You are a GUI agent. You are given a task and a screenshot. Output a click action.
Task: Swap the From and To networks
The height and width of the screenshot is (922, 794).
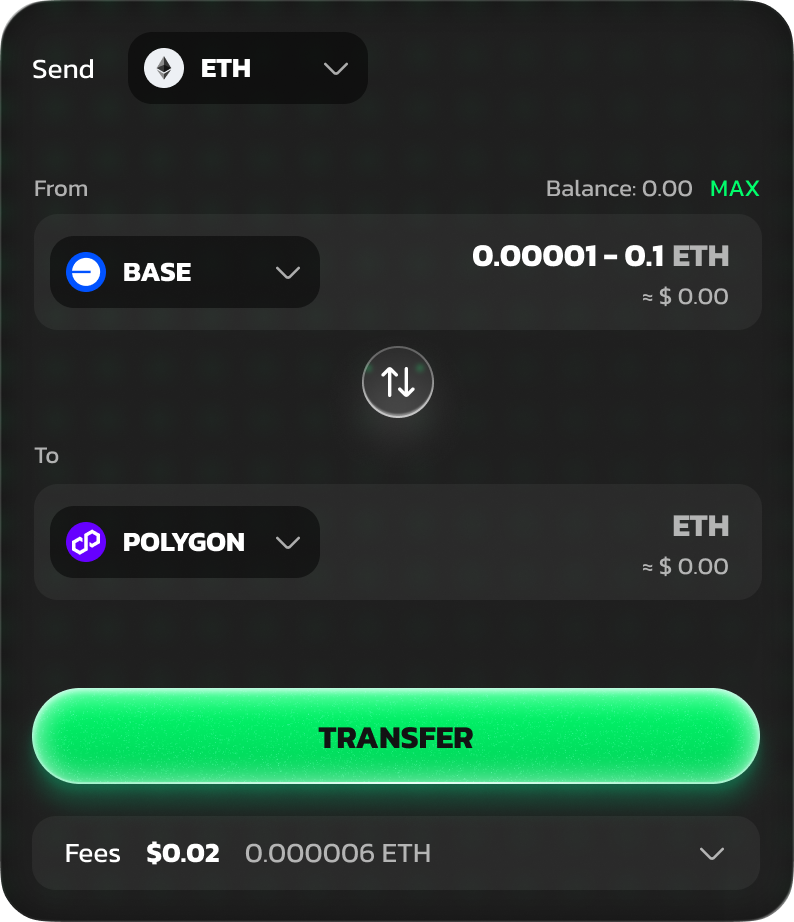coord(397,381)
